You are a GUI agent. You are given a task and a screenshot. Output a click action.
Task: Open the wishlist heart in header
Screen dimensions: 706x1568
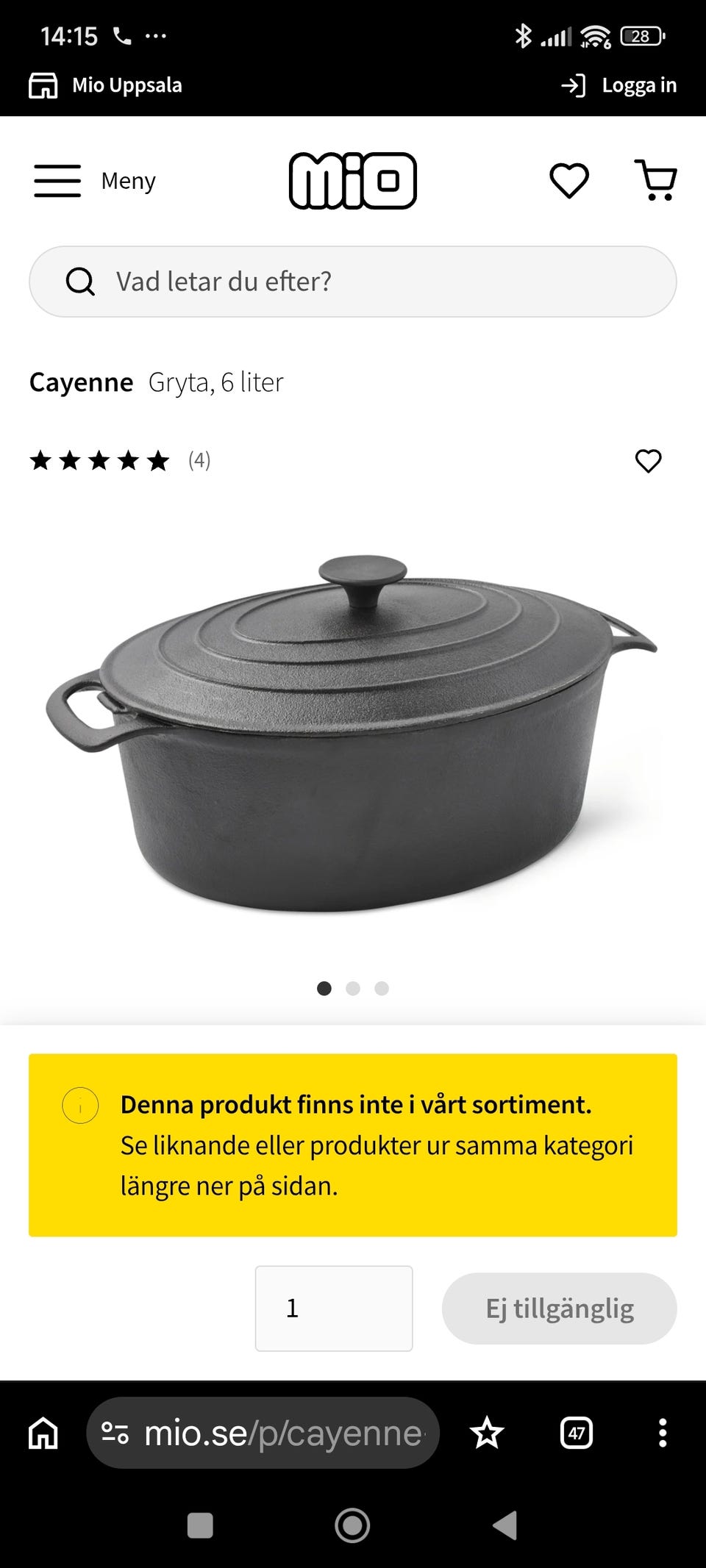[569, 181]
